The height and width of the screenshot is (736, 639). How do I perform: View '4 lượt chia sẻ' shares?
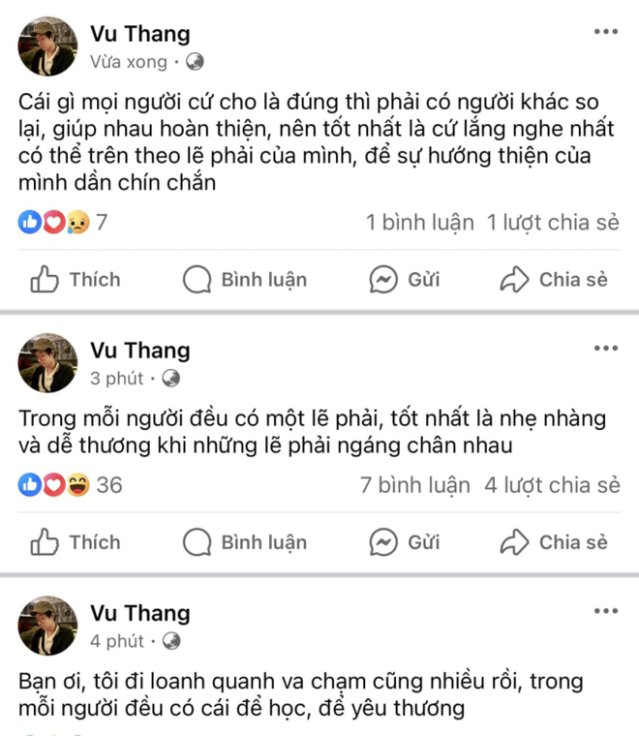[x=552, y=485]
